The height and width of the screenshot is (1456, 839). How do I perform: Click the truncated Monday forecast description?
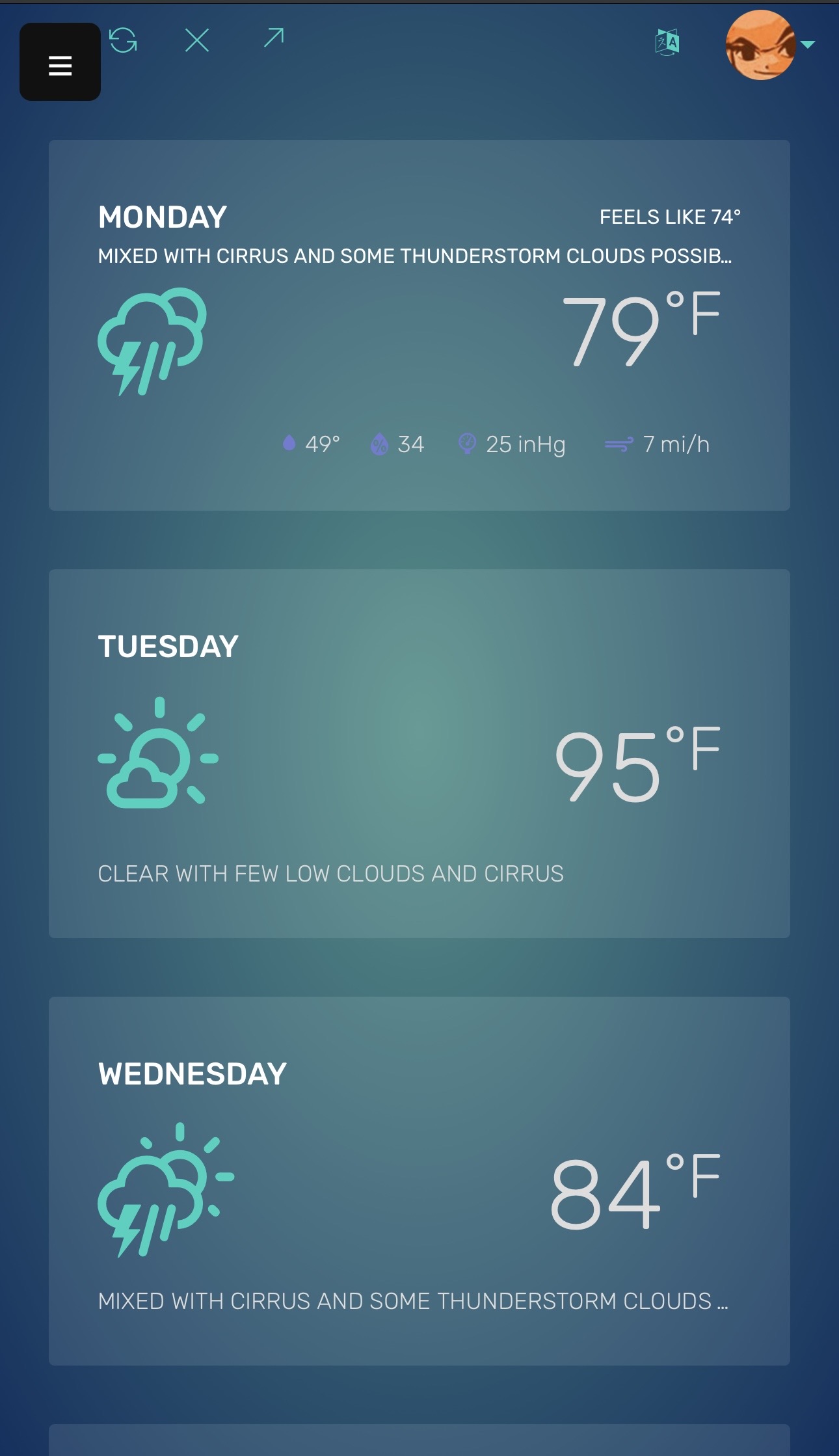pyautogui.click(x=415, y=256)
